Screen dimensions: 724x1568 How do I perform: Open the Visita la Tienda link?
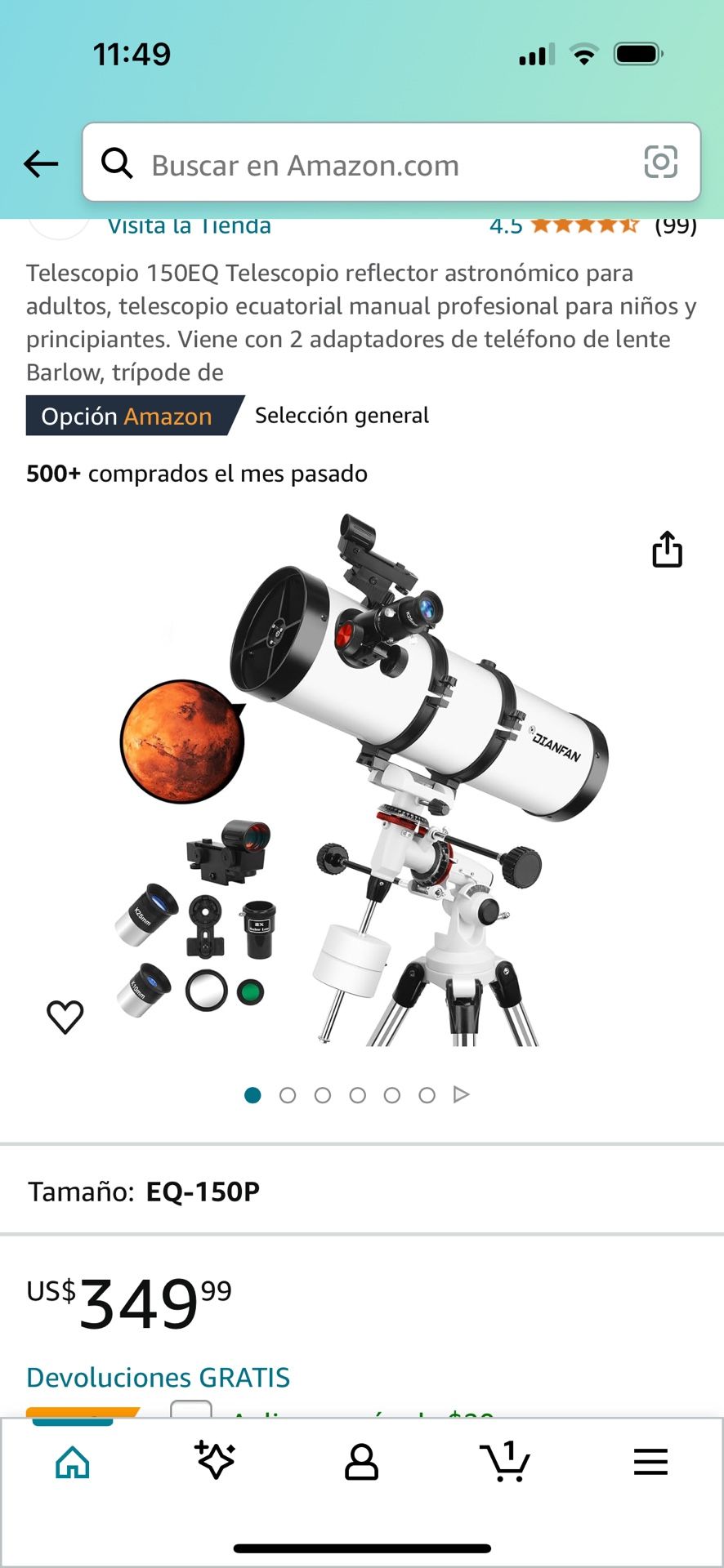click(x=189, y=226)
